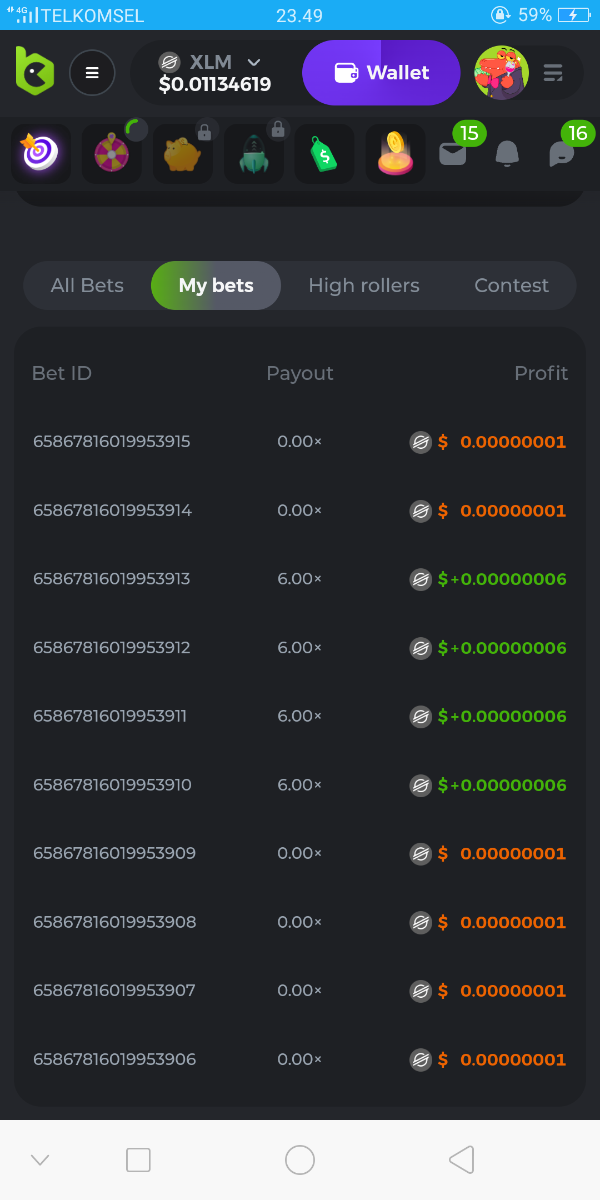Screen dimensions: 600x1200
Task: Open the Wallet
Action: point(381,73)
